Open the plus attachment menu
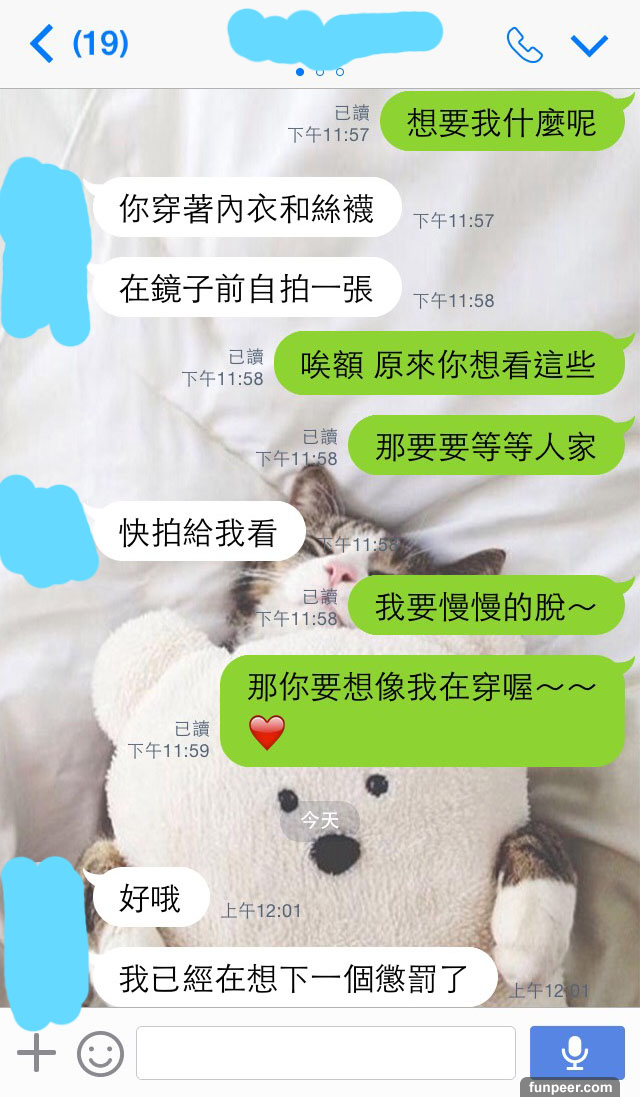The image size is (640, 1097). click(x=37, y=1053)
